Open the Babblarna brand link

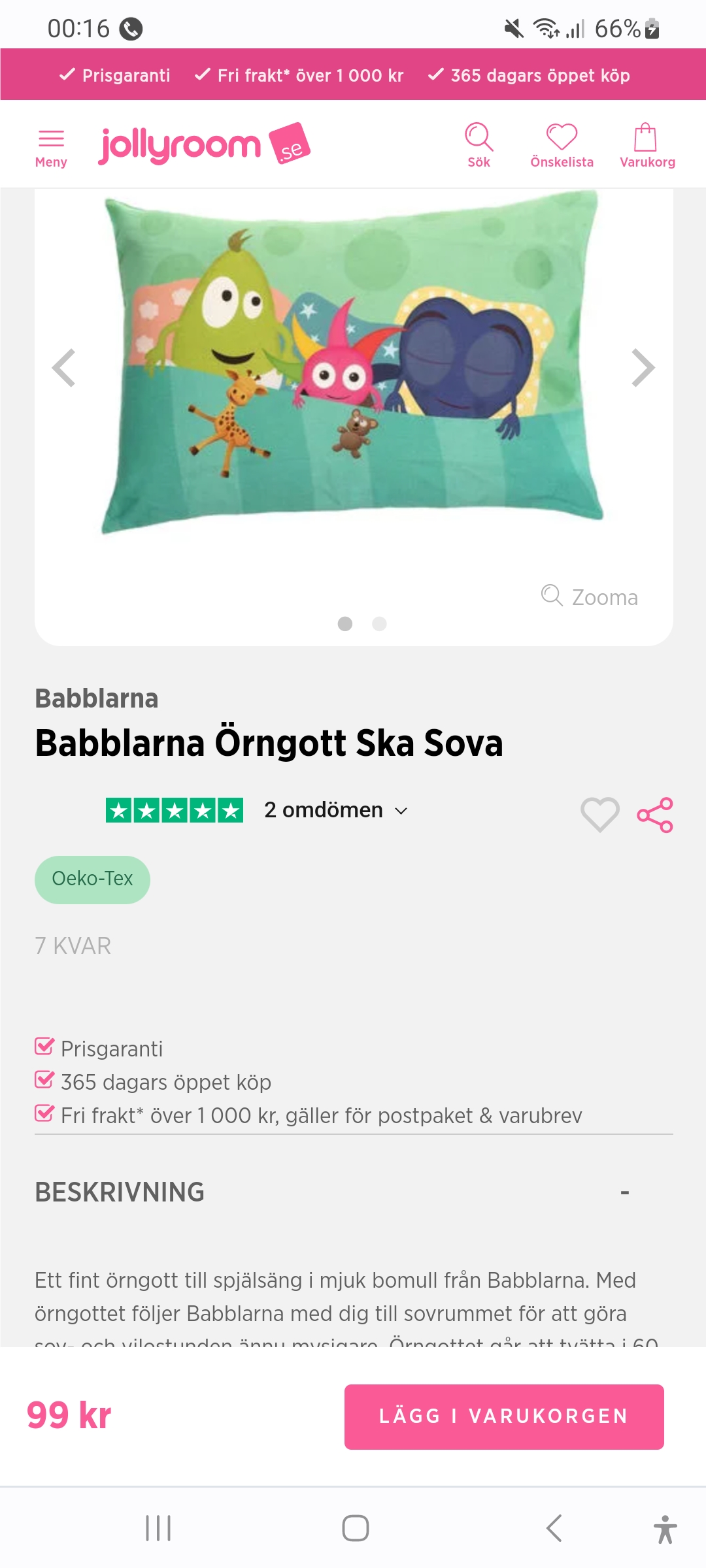coord(97,698)
